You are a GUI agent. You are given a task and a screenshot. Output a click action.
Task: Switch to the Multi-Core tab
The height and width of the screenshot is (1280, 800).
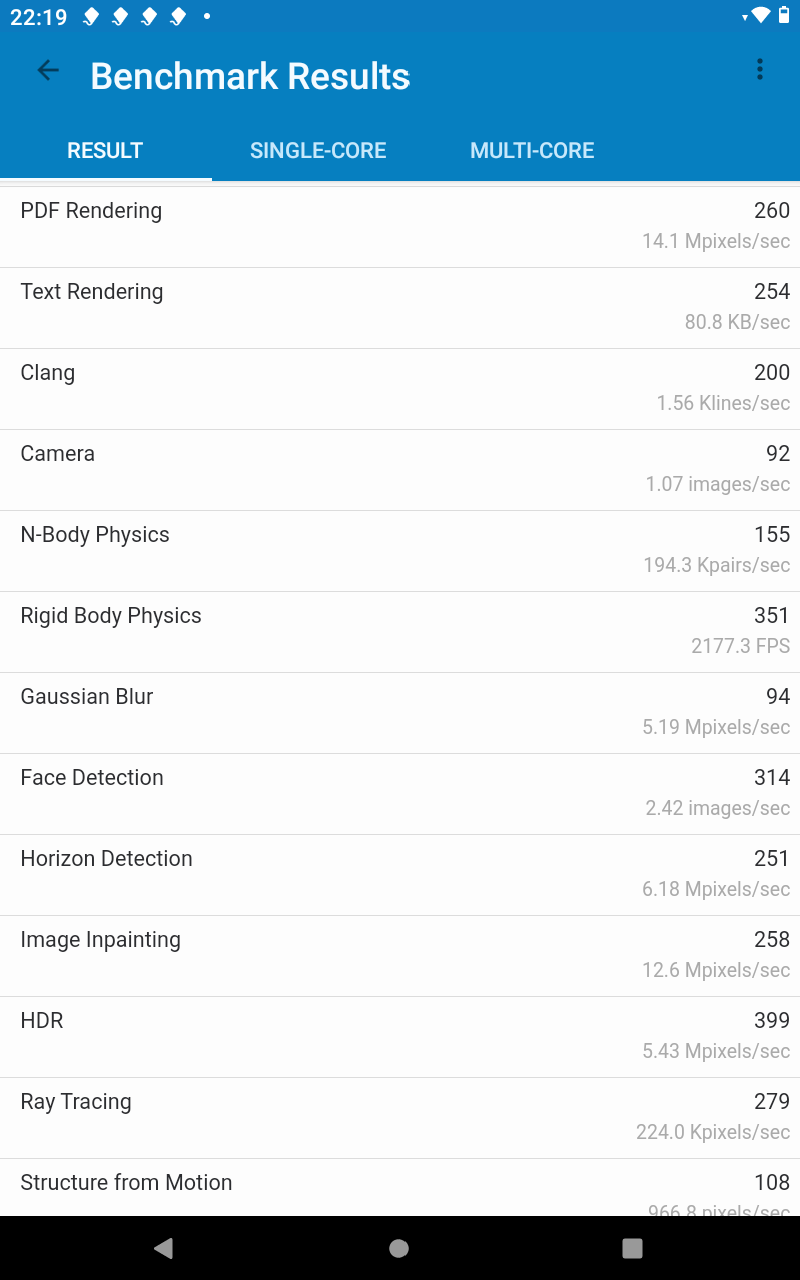tap(532, 151)
